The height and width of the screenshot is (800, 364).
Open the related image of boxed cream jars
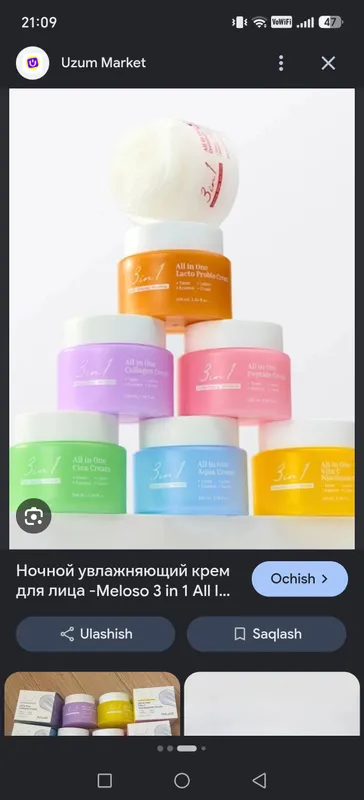[92, 704]
